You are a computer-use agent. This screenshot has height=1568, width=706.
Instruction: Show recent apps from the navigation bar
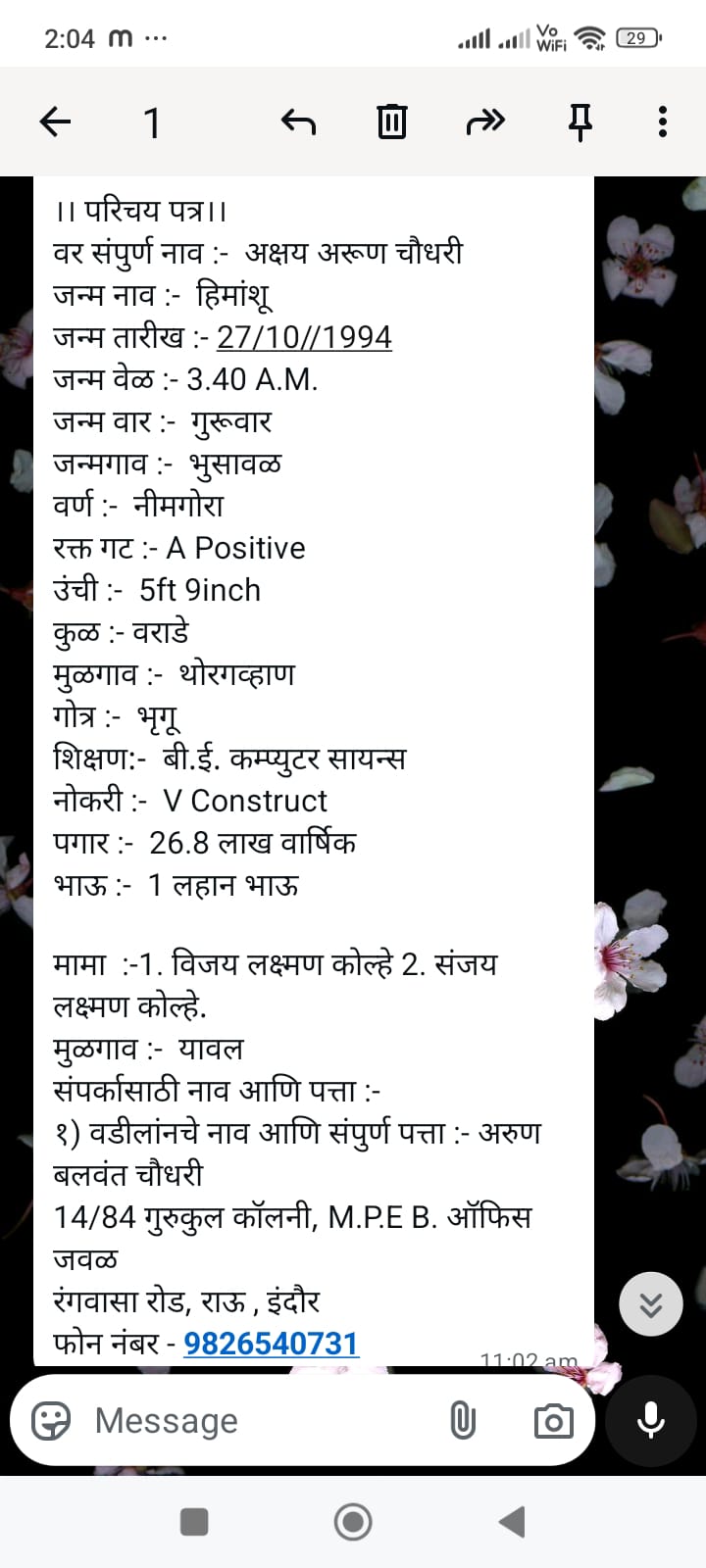click(194, 1522)
